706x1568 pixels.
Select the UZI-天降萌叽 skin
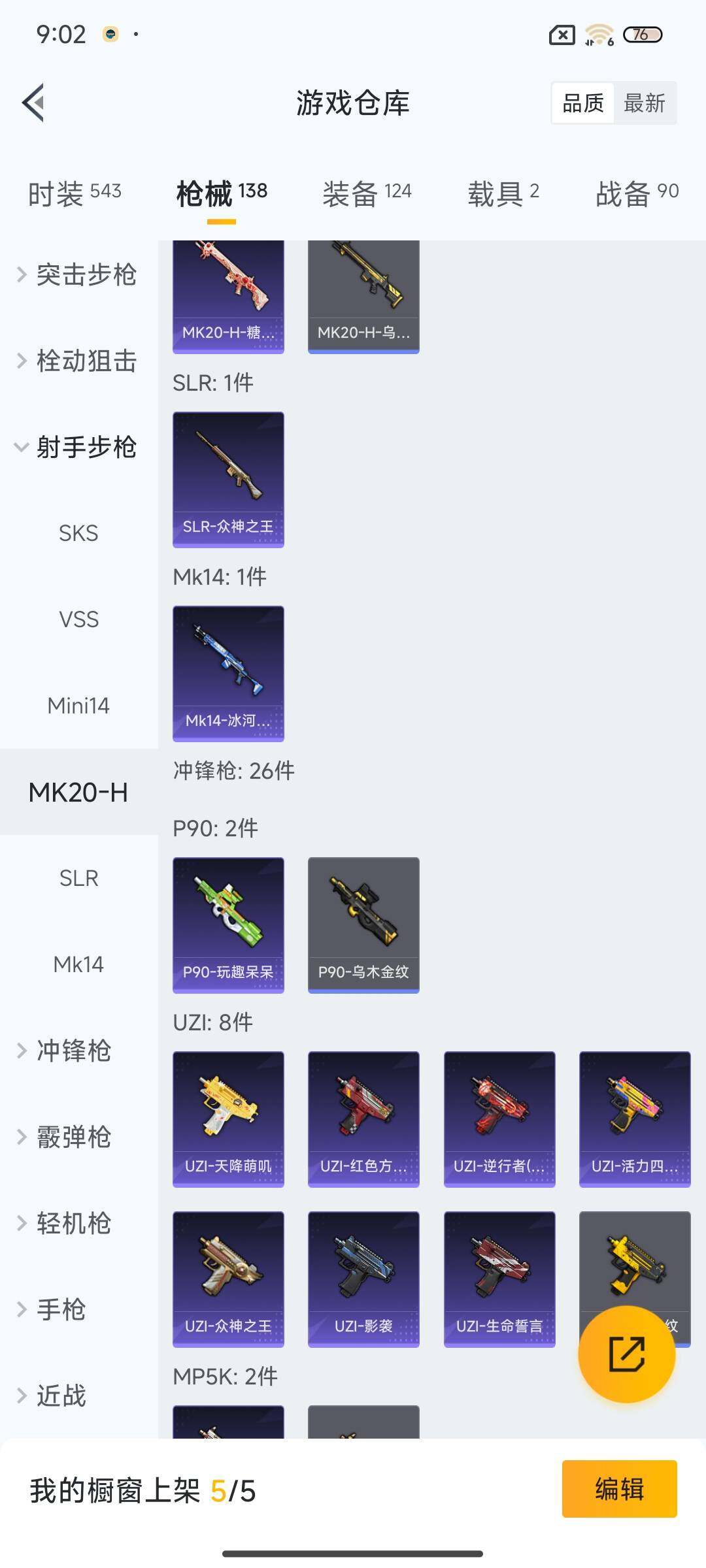[228, 1117]
